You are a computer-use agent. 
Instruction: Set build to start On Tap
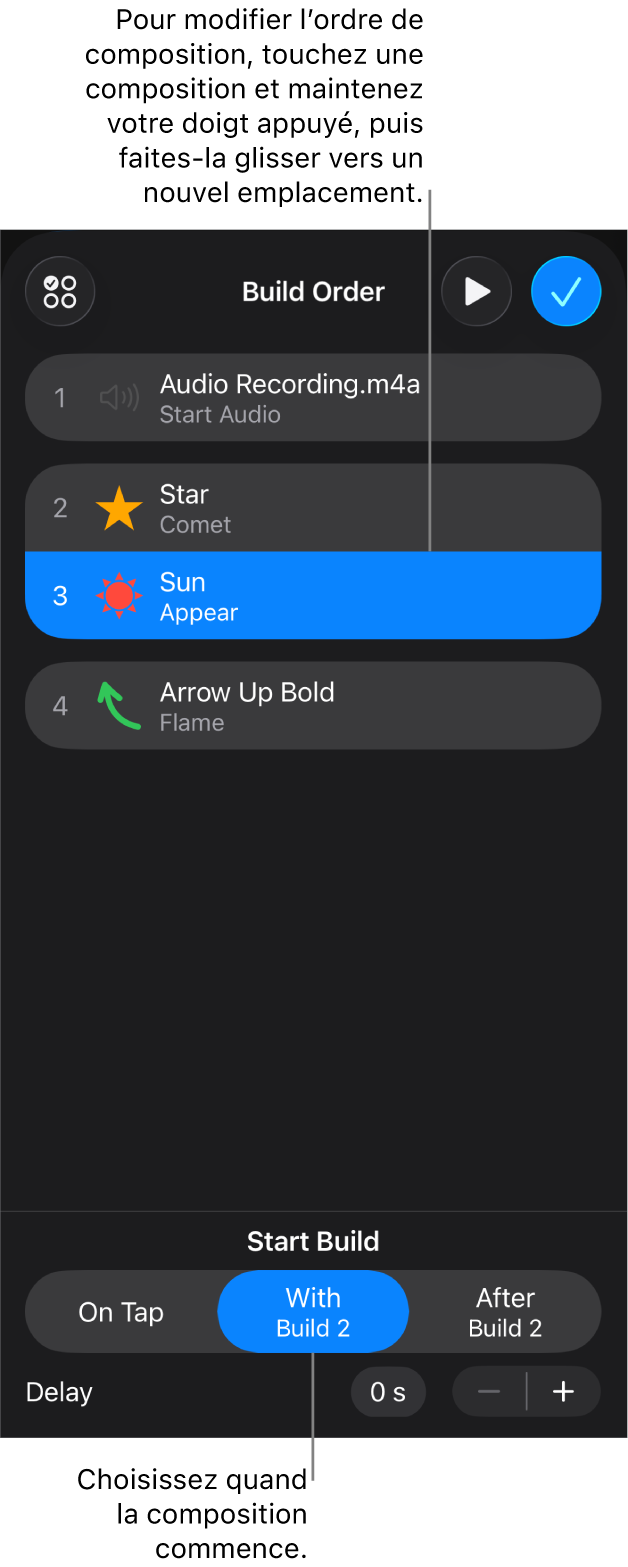click(x=121, y=1312)
